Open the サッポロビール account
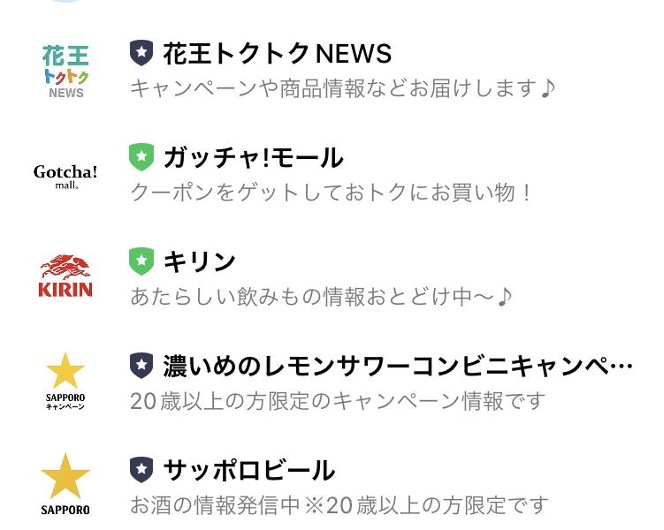This screenshot has width=664, height=530. tap(248, 470)
